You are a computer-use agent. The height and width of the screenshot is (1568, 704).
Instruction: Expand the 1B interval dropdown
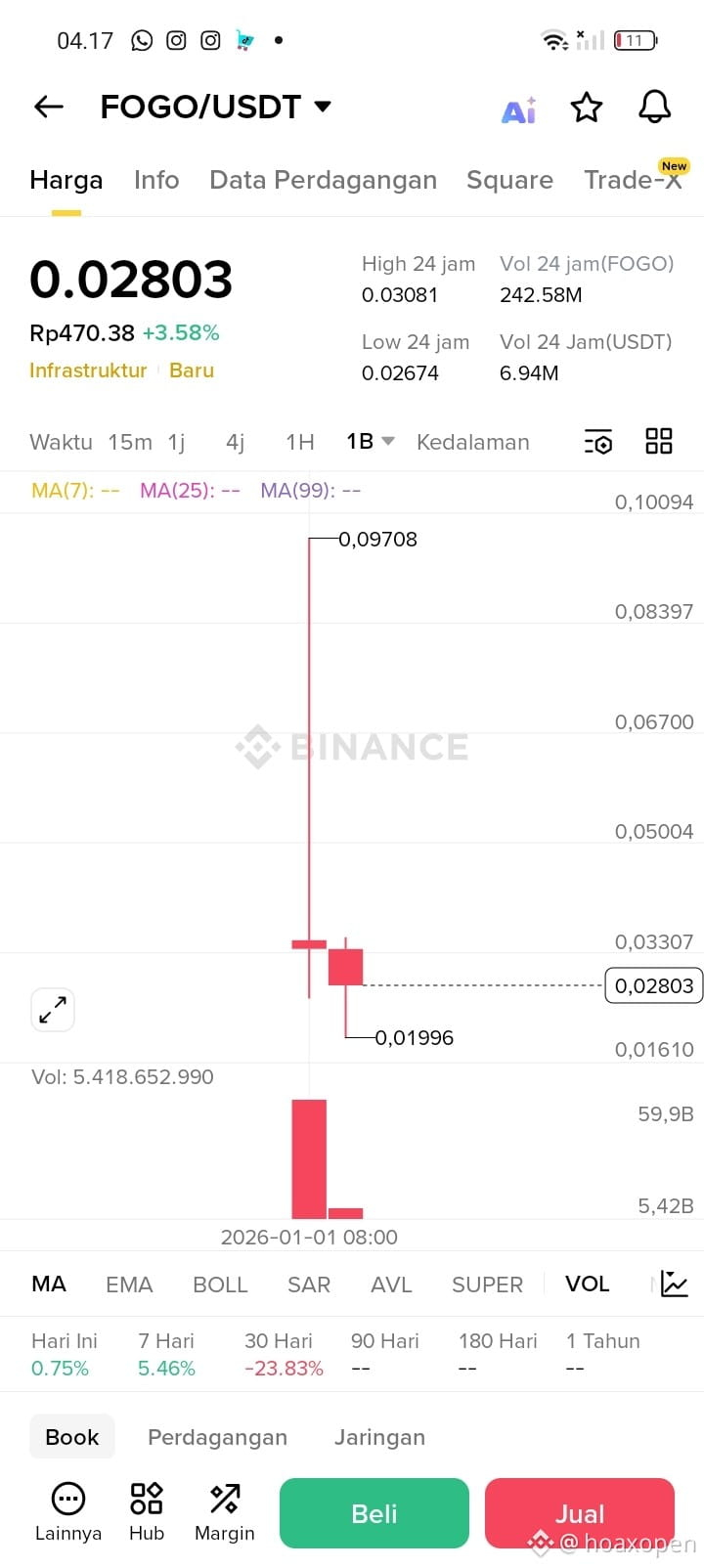(x=370, y=442)
